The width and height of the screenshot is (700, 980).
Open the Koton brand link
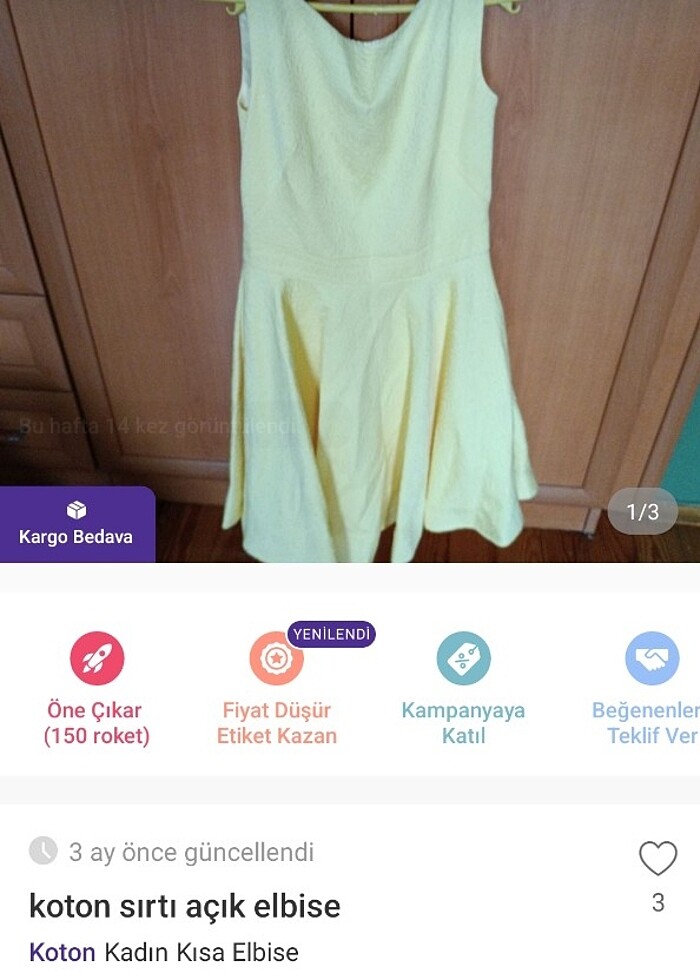pos(62,952)
